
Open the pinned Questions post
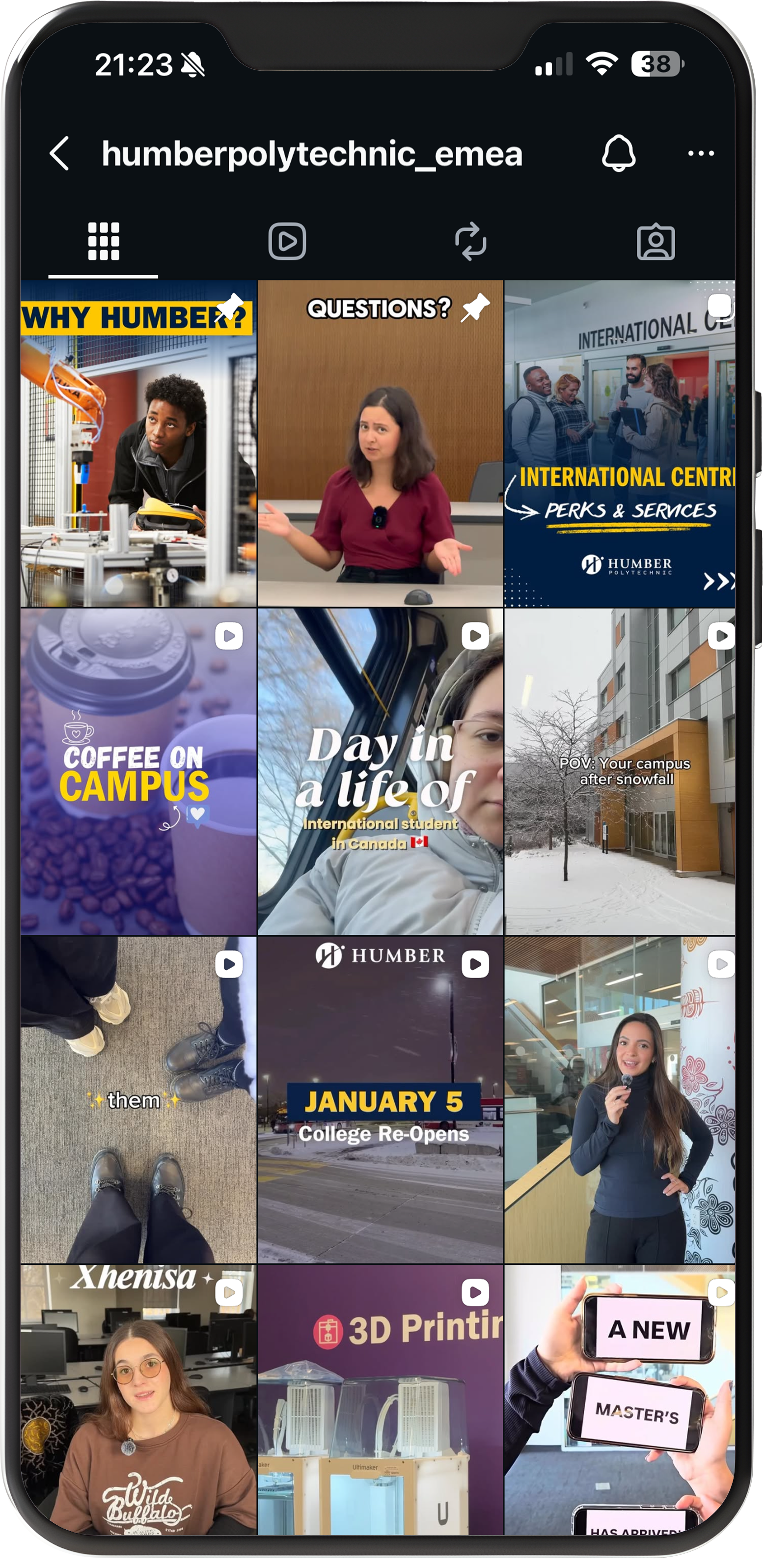tap(381, 444)
